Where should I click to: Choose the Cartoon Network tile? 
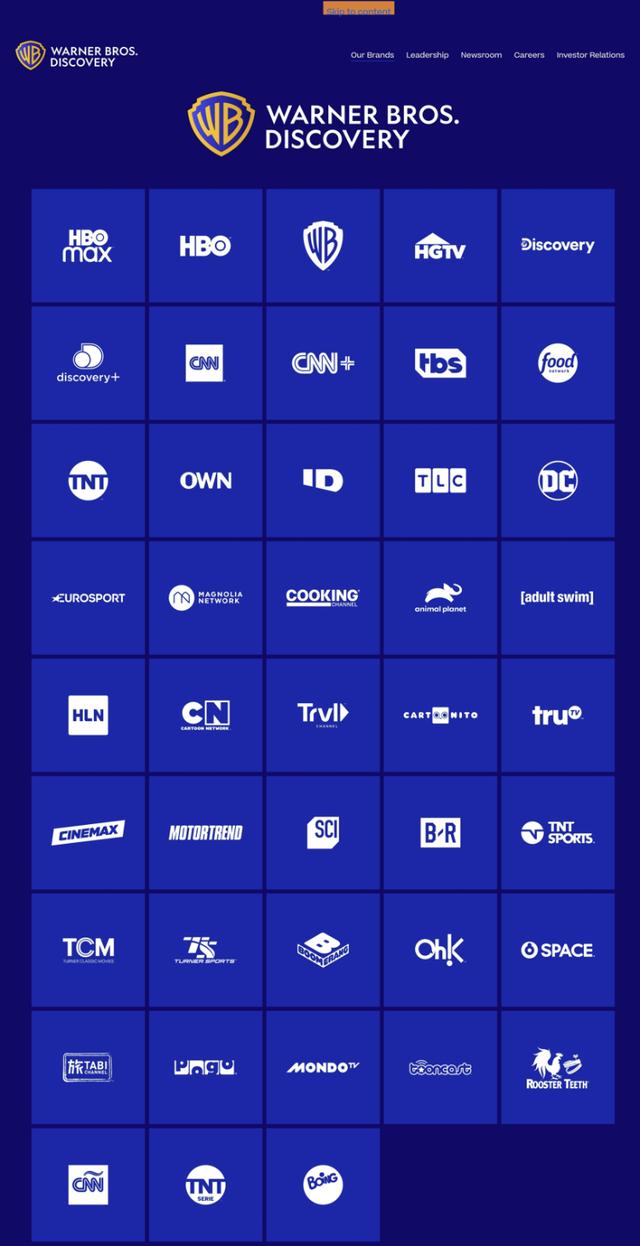(x=206, y=715)
